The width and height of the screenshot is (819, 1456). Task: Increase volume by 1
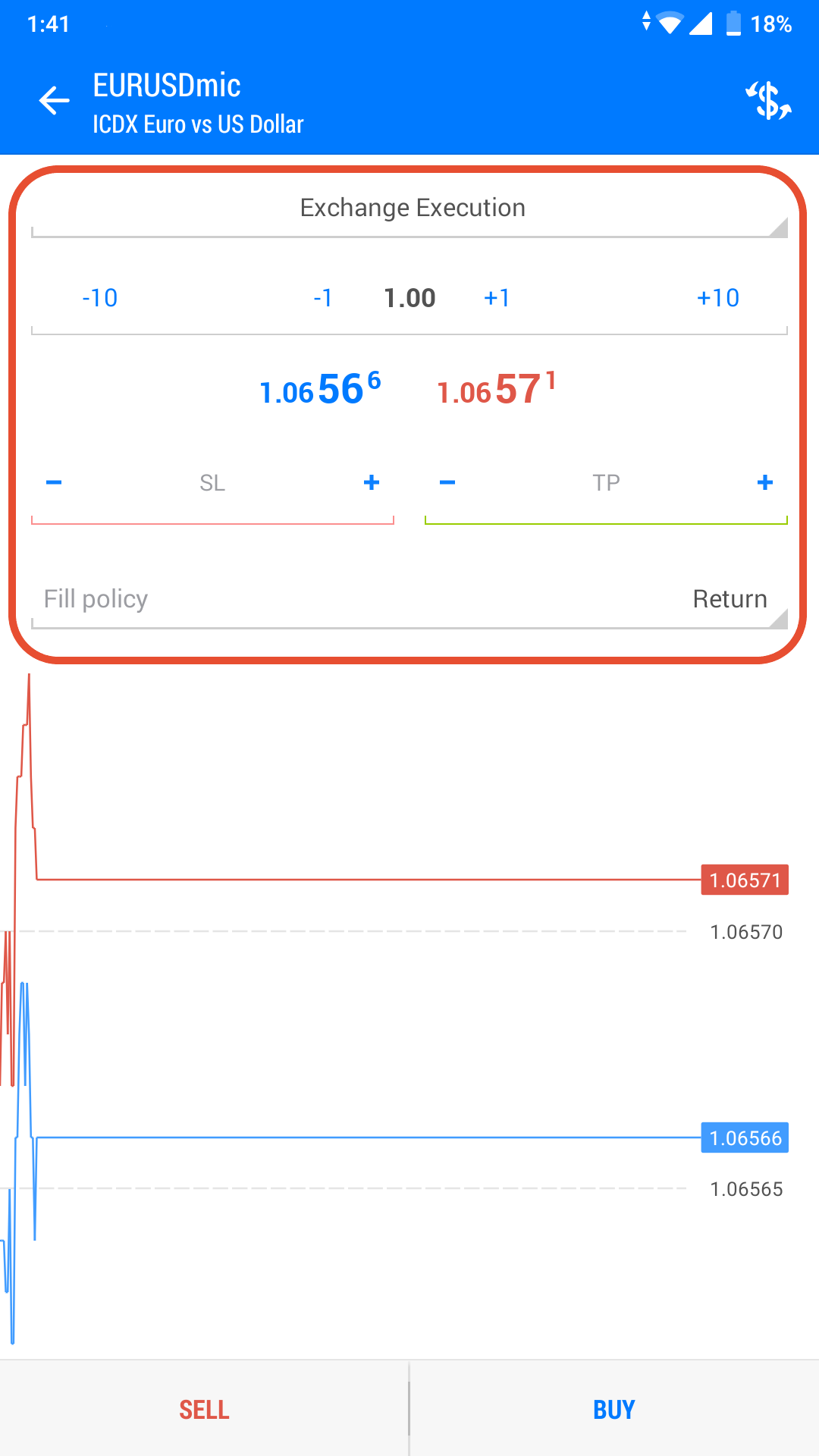(x=497, y=298)
